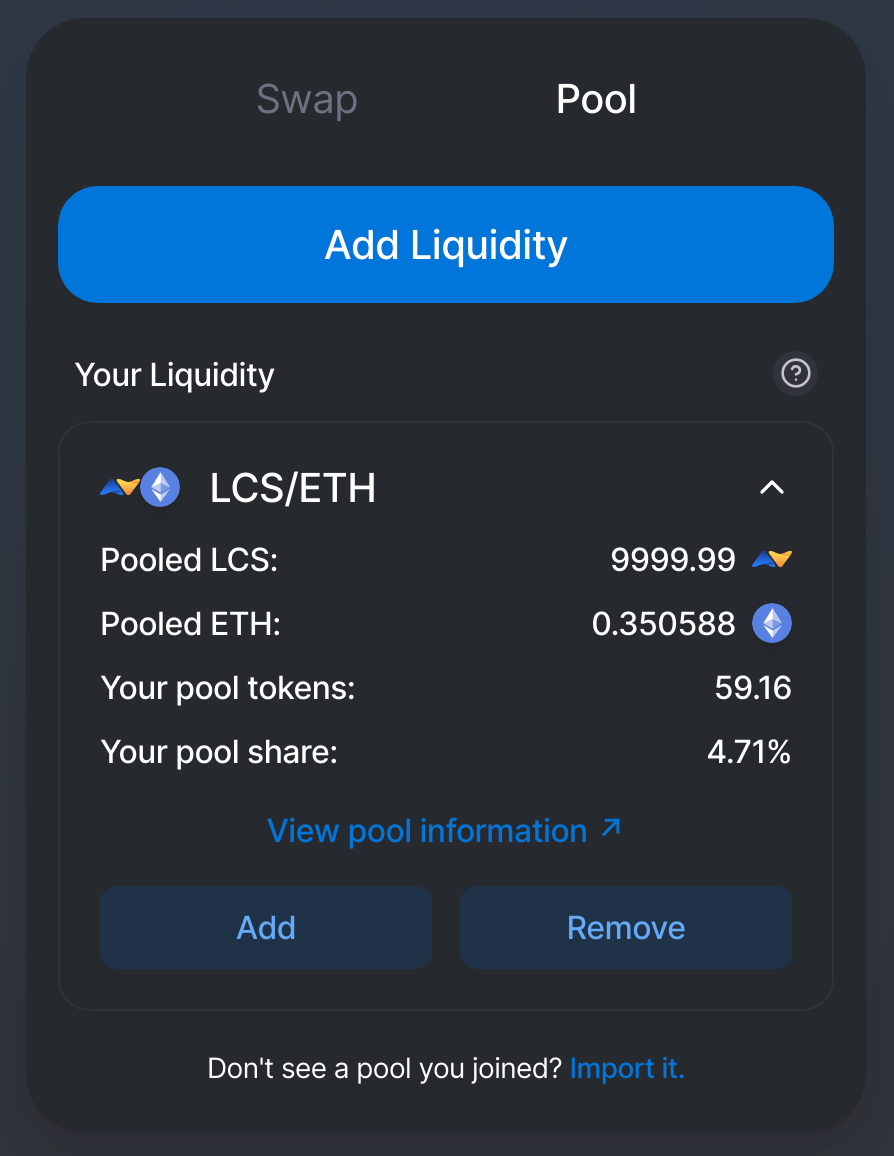This screenshot has width=894, height=1156.
Task: Switch to the Swap tab
Action: [306, 100]
